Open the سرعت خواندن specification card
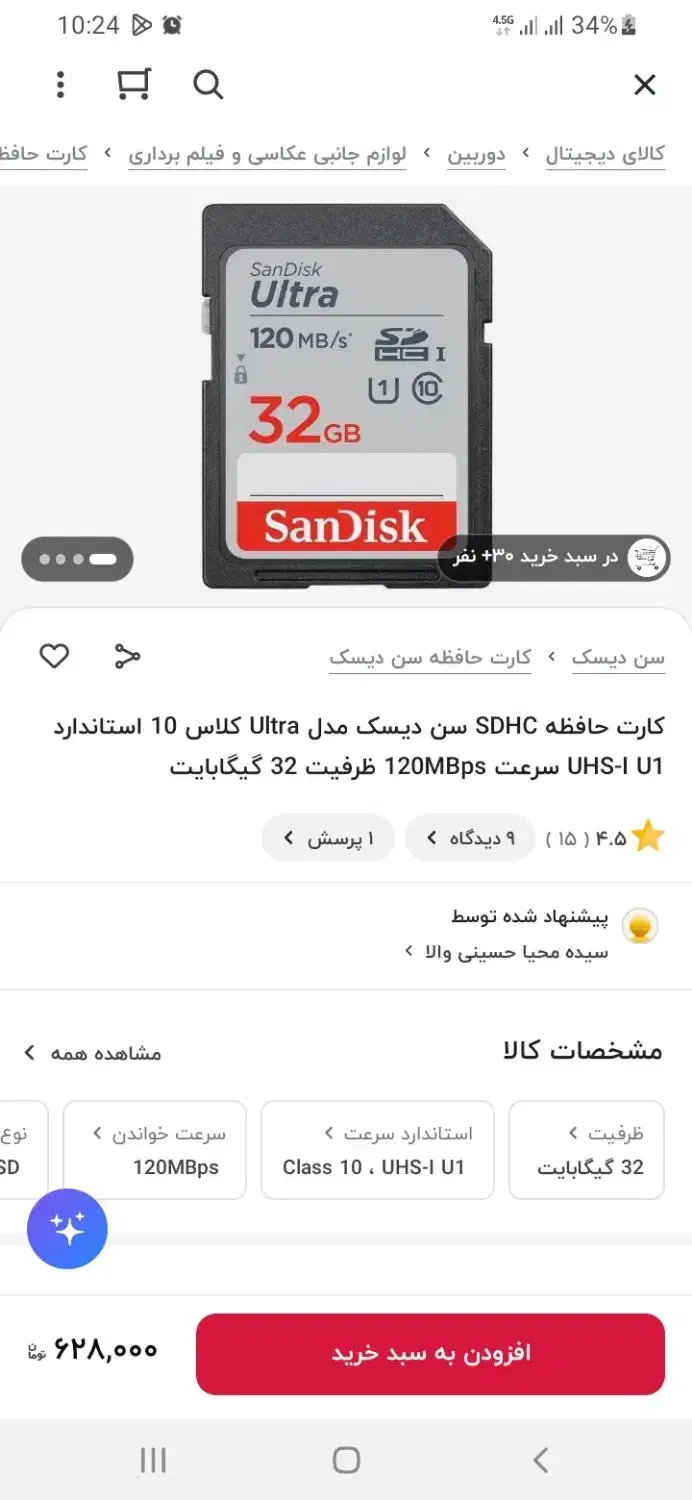The height and width of the screenshot is (1500, 692). [155, 1150]
